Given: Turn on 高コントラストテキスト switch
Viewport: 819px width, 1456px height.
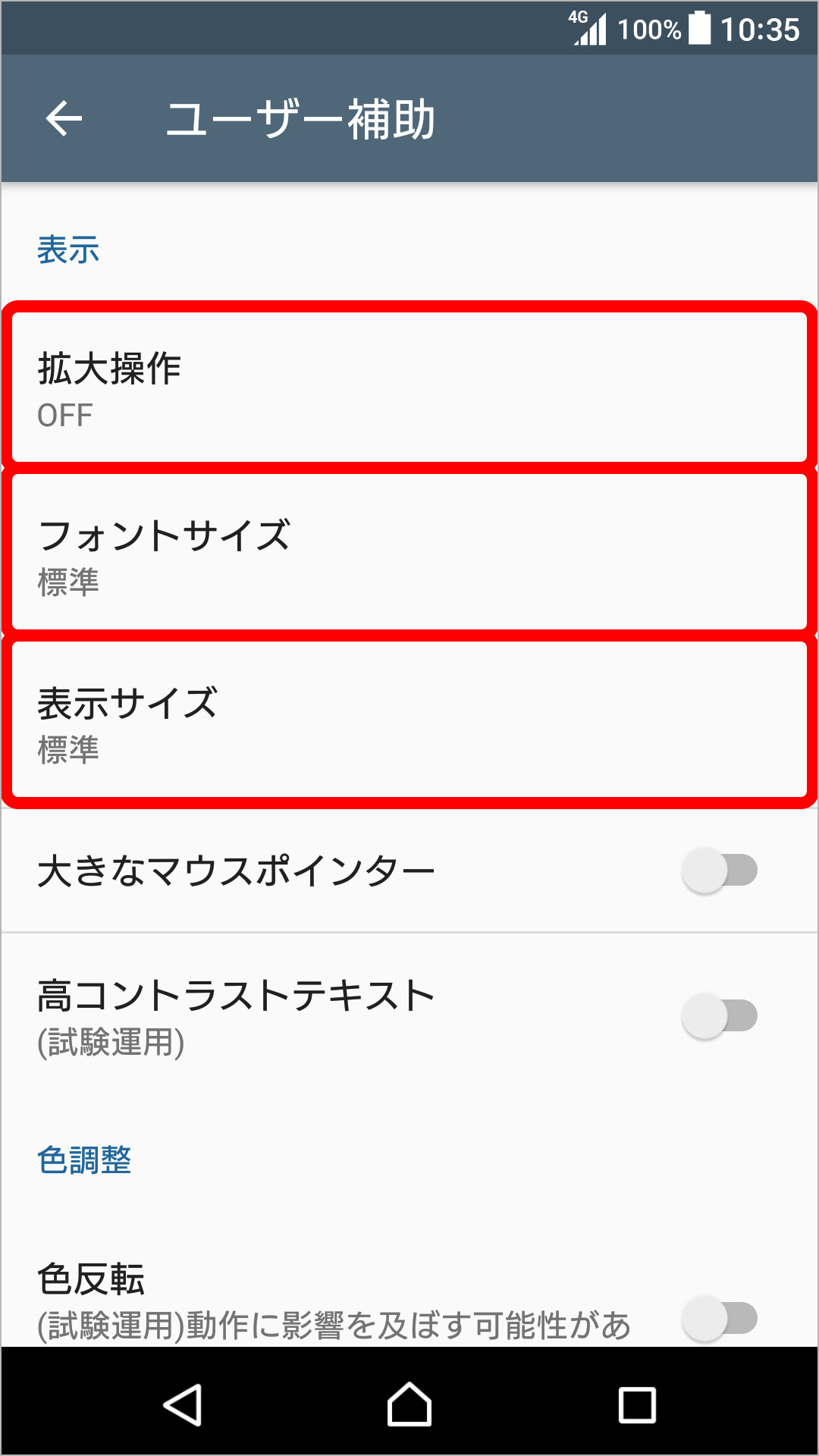Looking at the screenshot, I should point(719,1016).
